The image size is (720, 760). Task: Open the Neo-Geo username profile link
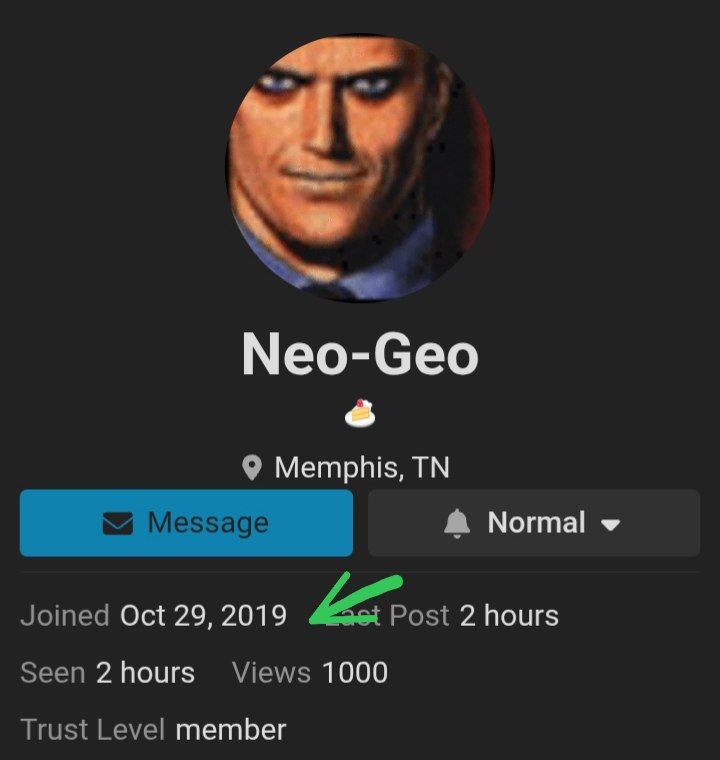pyautogui.click(x=360, y=353)
